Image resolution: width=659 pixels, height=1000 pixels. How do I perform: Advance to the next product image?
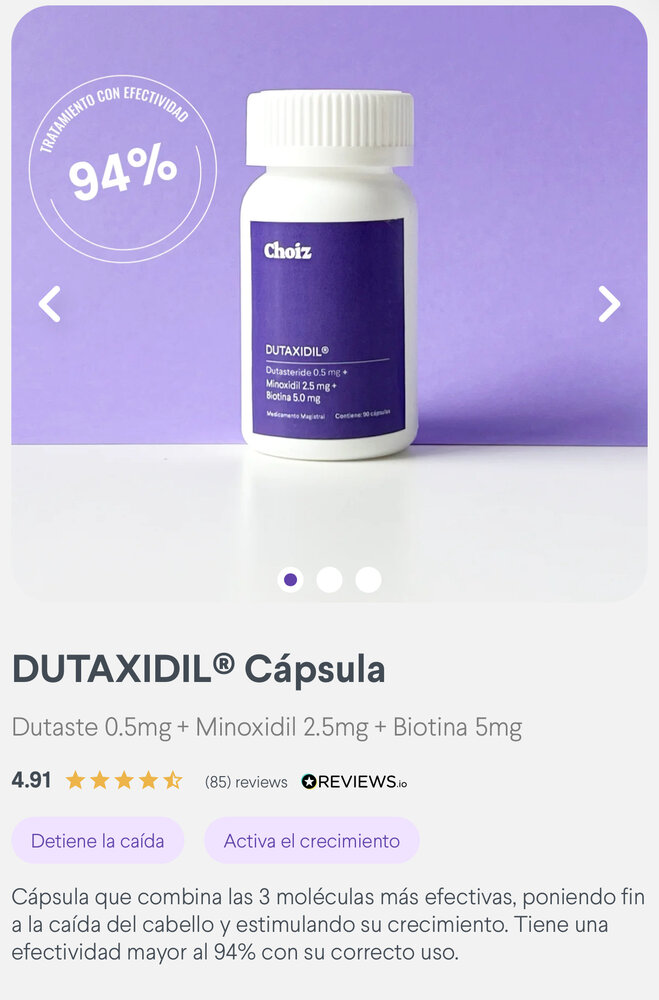click(608, 304)
